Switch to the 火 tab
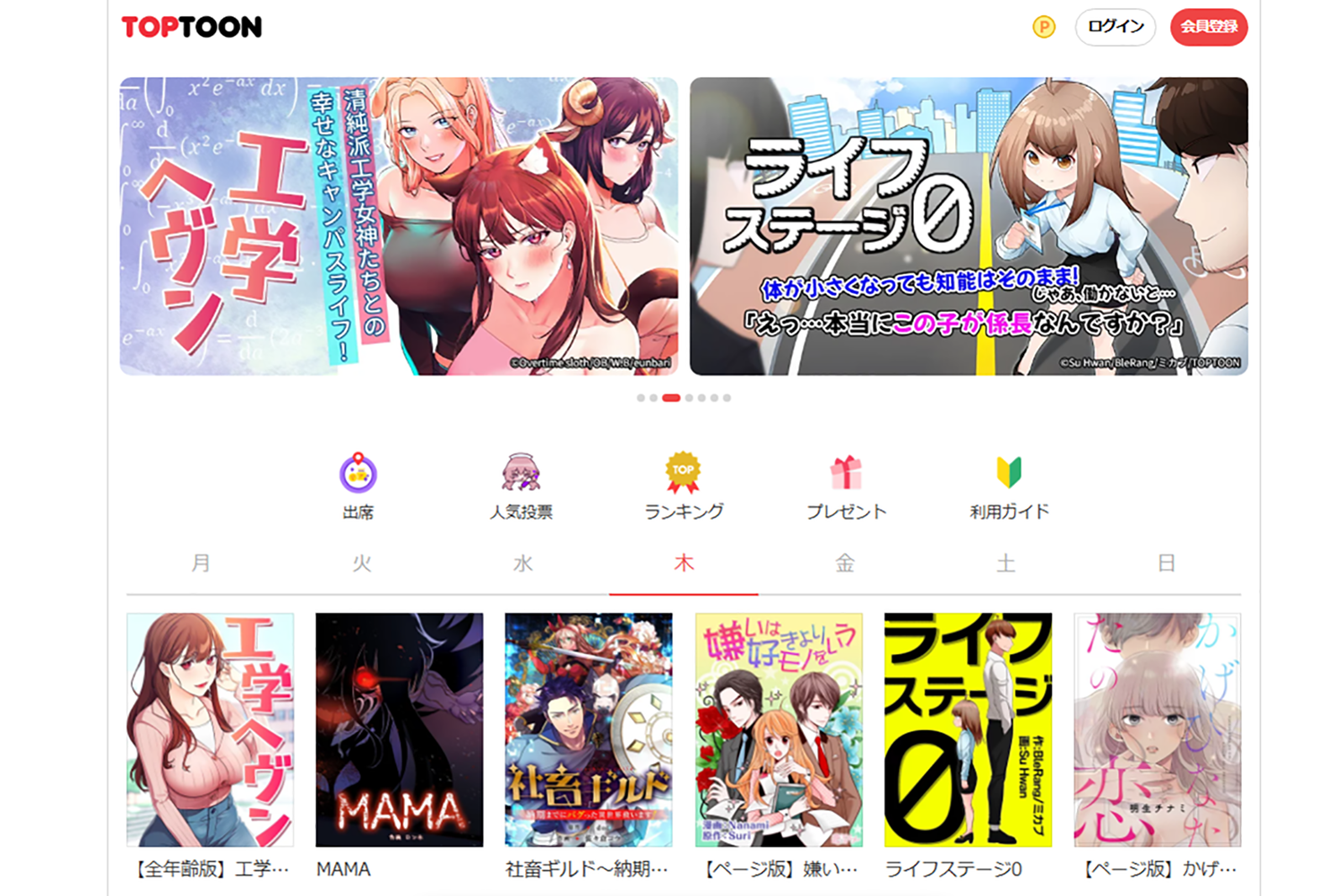The image size is (1344, 896). pyautogui.click(x=362, y=564)
